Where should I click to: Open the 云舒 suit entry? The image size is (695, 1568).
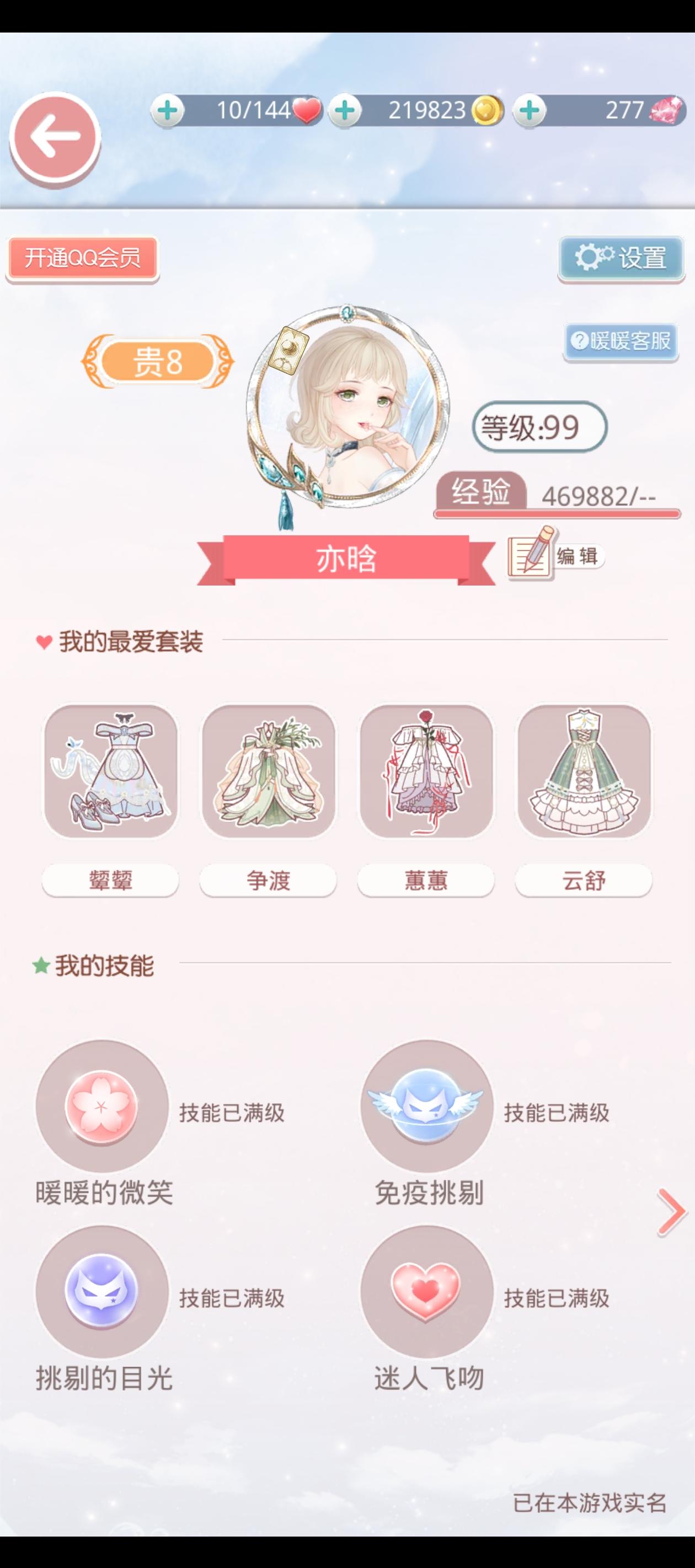click(x=584, y=772)
